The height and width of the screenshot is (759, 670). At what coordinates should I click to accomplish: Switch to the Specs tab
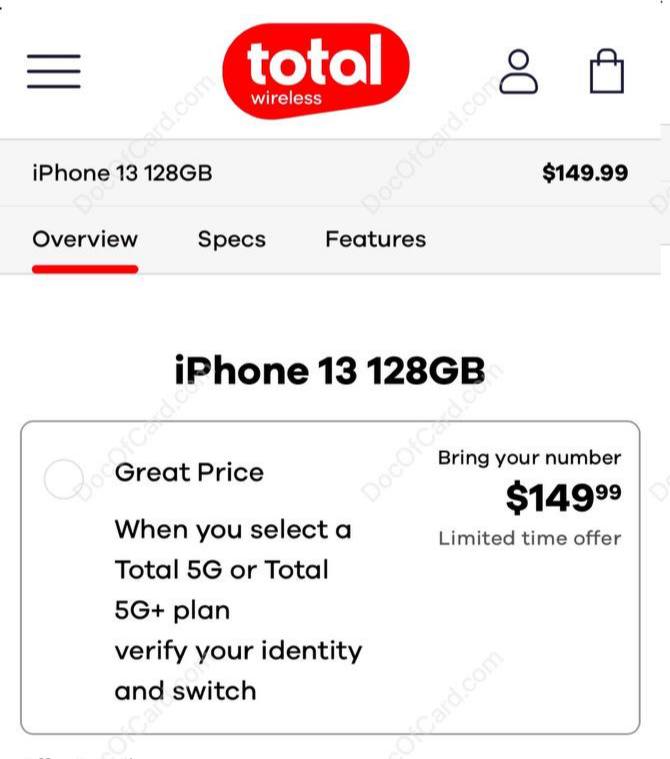pos(232,240)
